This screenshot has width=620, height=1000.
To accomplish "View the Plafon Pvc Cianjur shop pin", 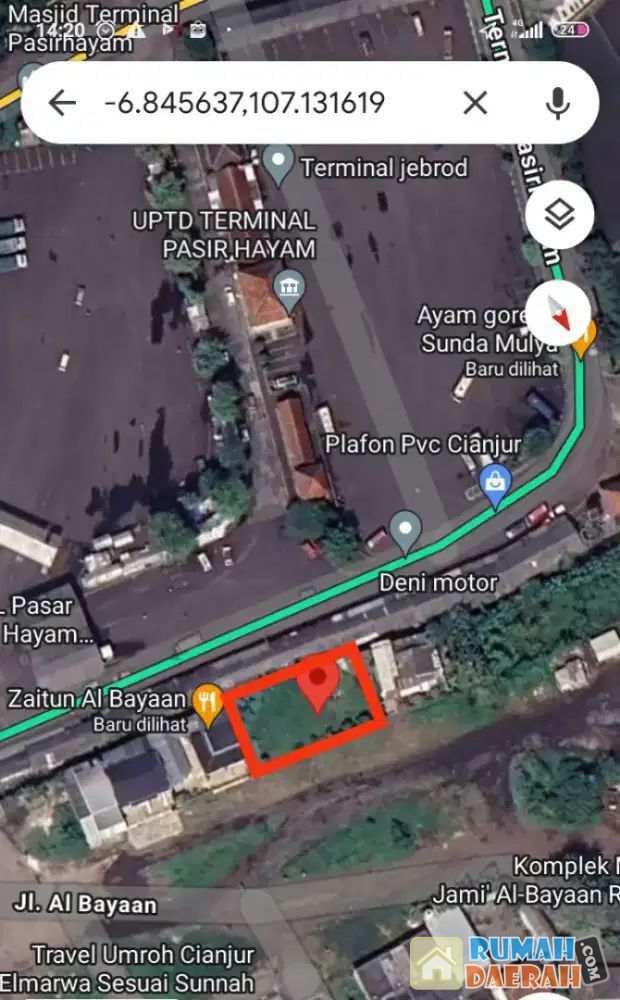I will [495, 483].
